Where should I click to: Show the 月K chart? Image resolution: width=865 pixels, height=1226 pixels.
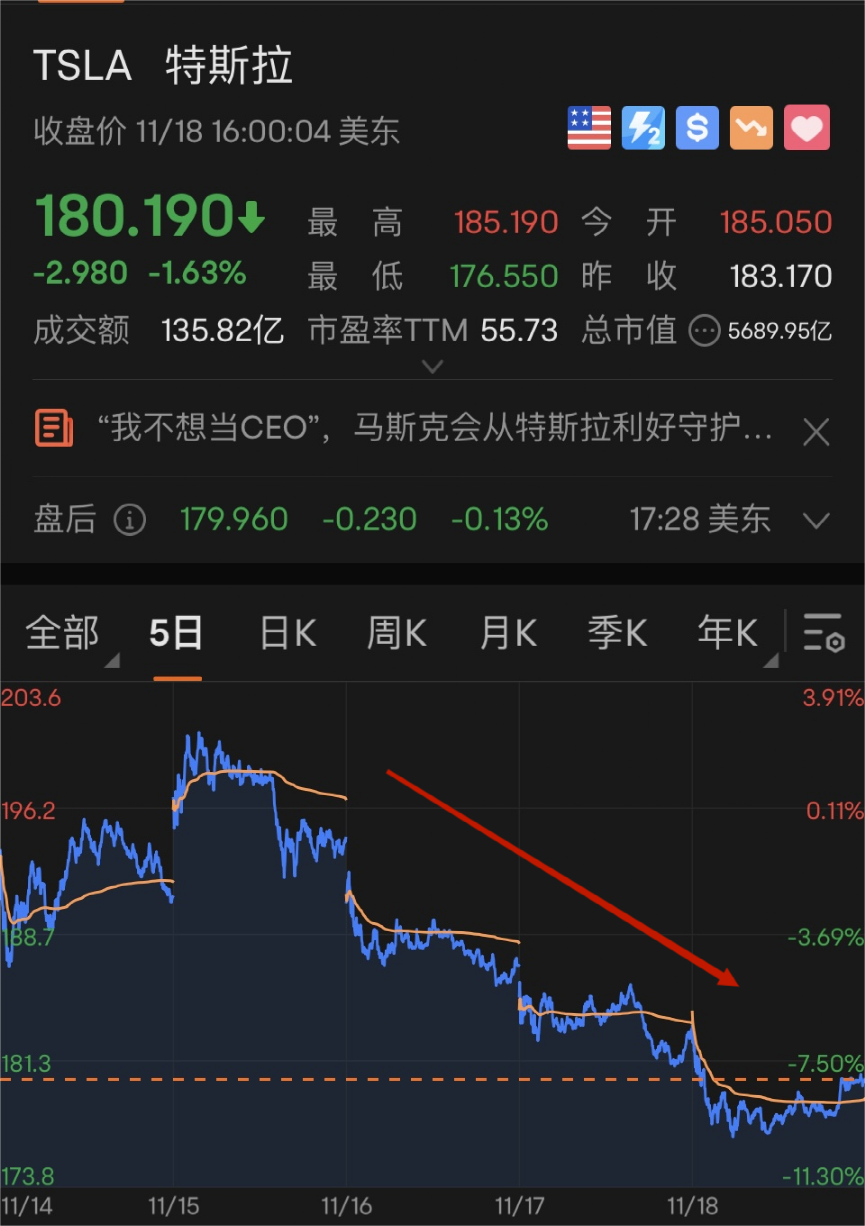(507, 634)
